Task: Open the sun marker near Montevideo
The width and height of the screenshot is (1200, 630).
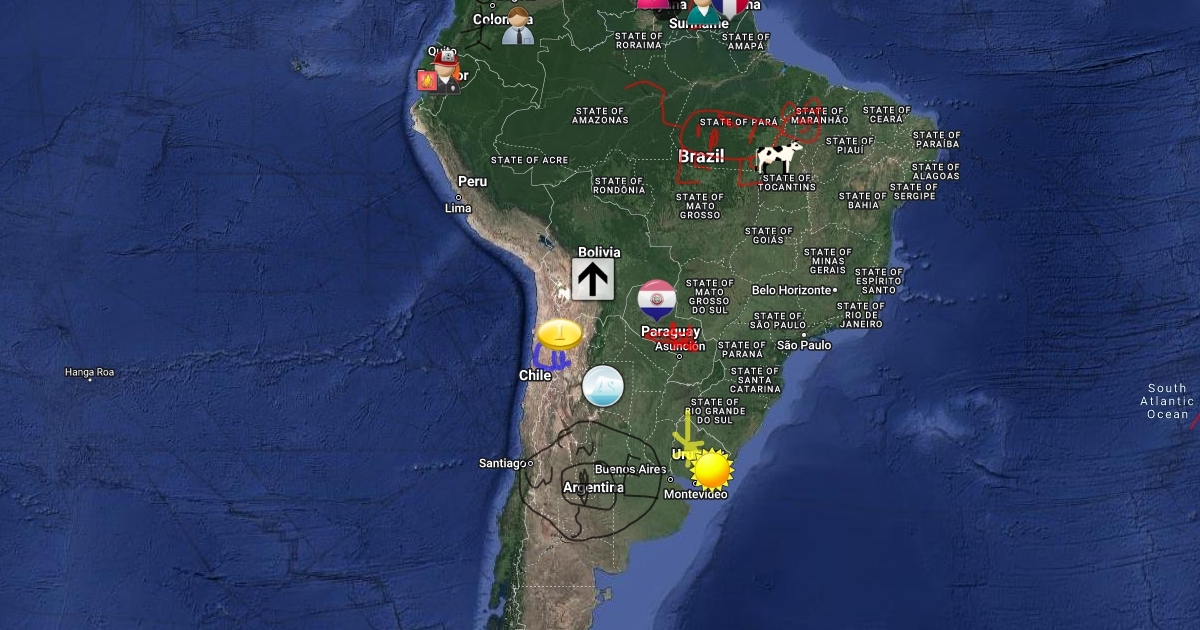Action: click(712, 469)
